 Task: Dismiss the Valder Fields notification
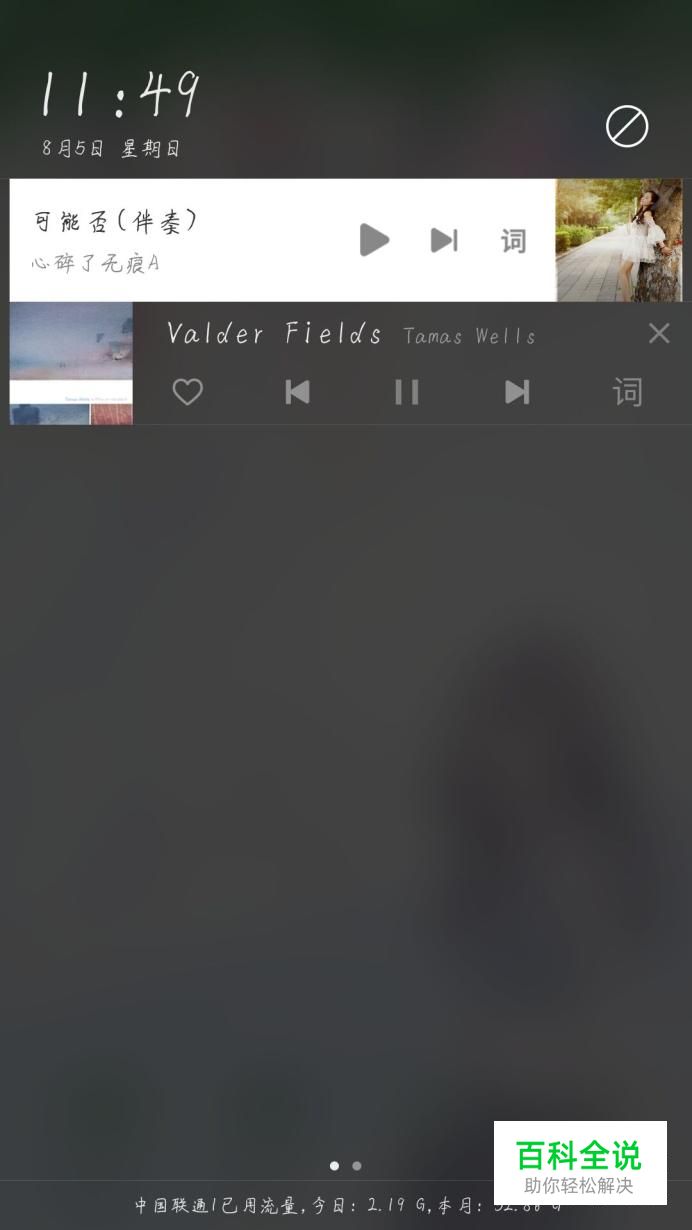click(x=659, y=333)
